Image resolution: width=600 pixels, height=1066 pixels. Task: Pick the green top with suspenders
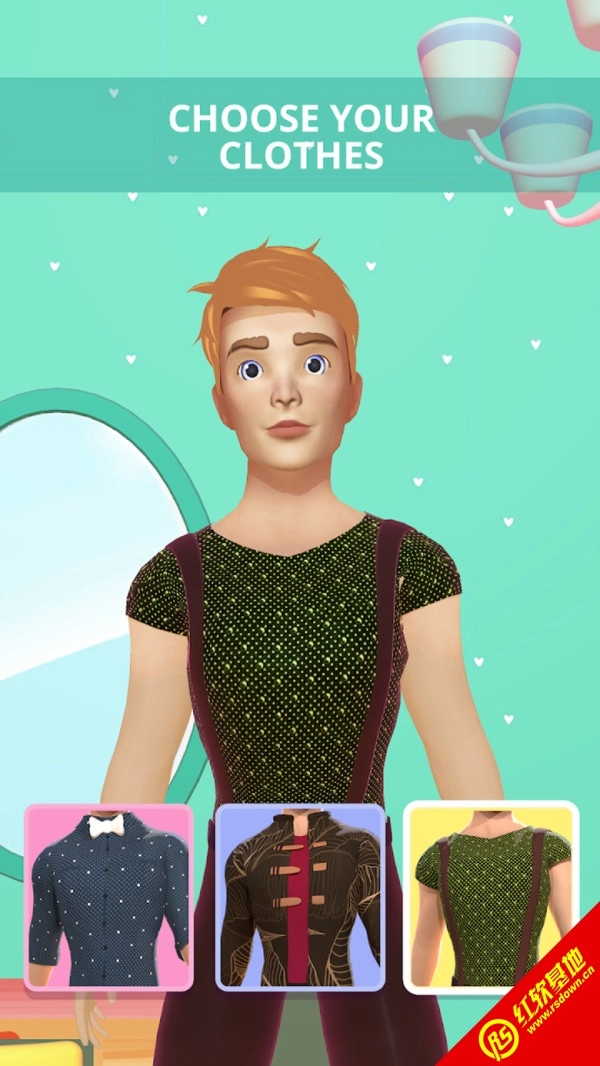(x=490, y=897)
